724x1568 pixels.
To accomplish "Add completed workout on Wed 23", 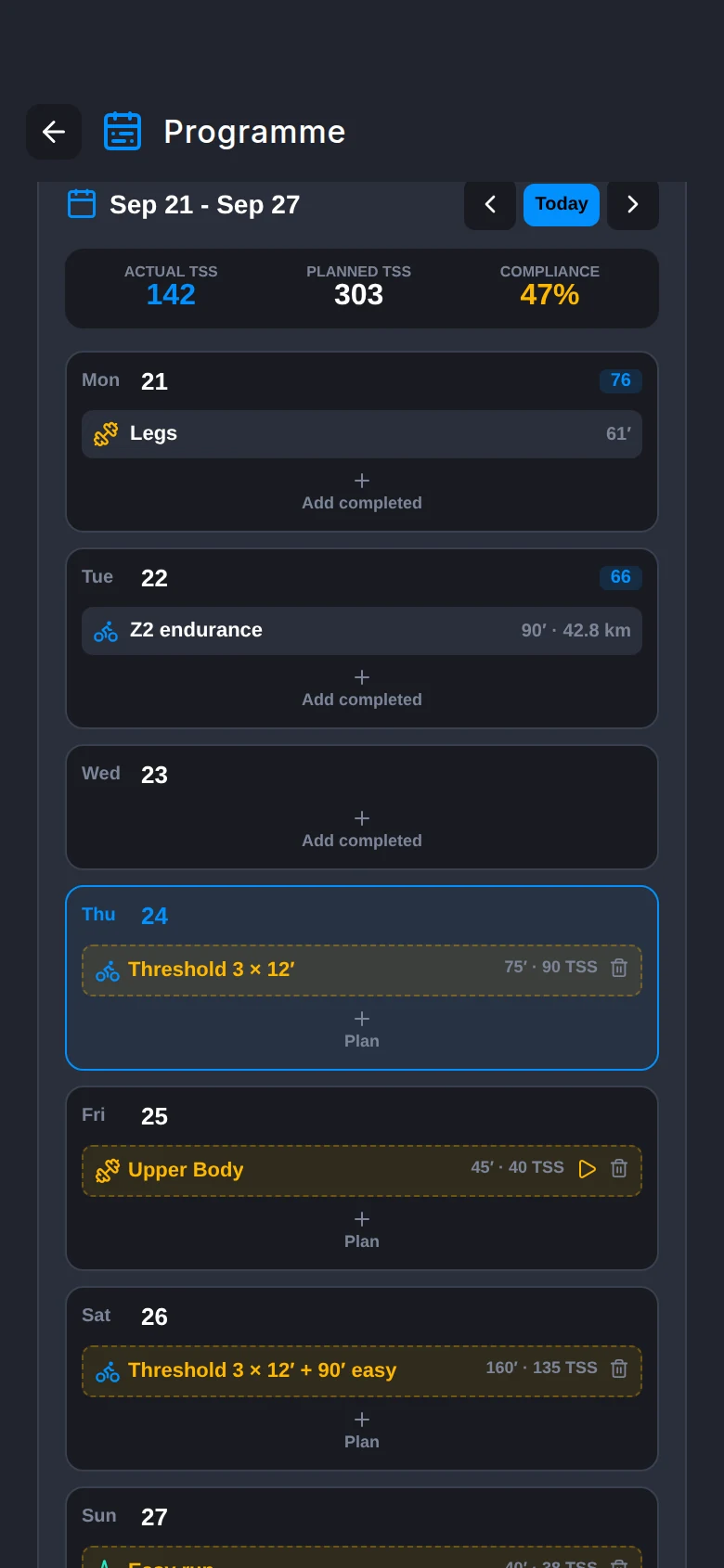I will [x=362, y=829].
